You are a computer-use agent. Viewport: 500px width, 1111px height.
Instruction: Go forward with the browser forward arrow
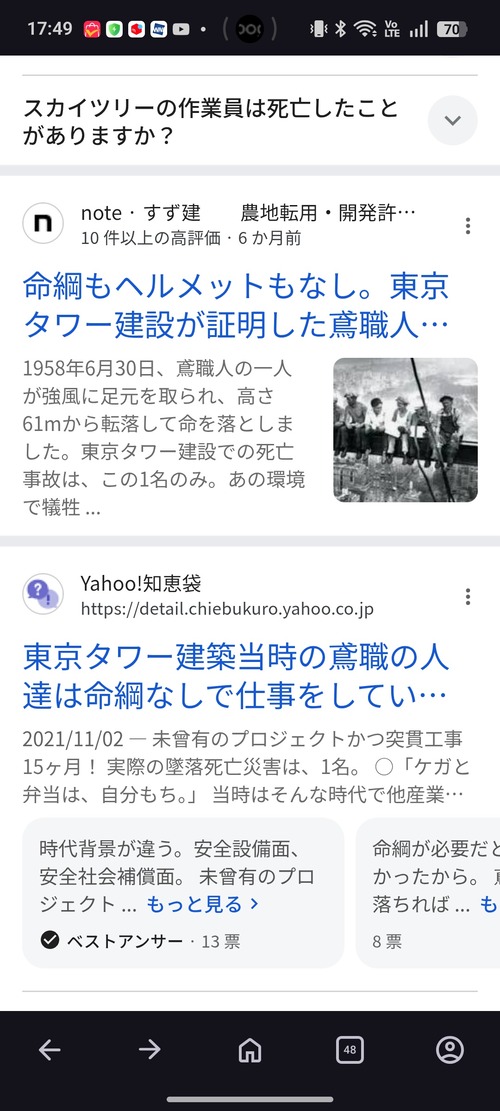[x=149, y=1049]
